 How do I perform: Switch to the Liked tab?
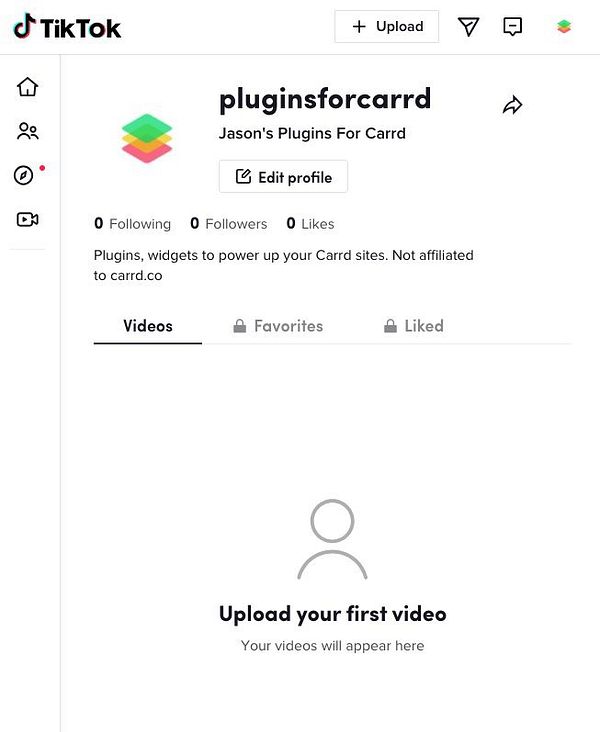(414, 326)
